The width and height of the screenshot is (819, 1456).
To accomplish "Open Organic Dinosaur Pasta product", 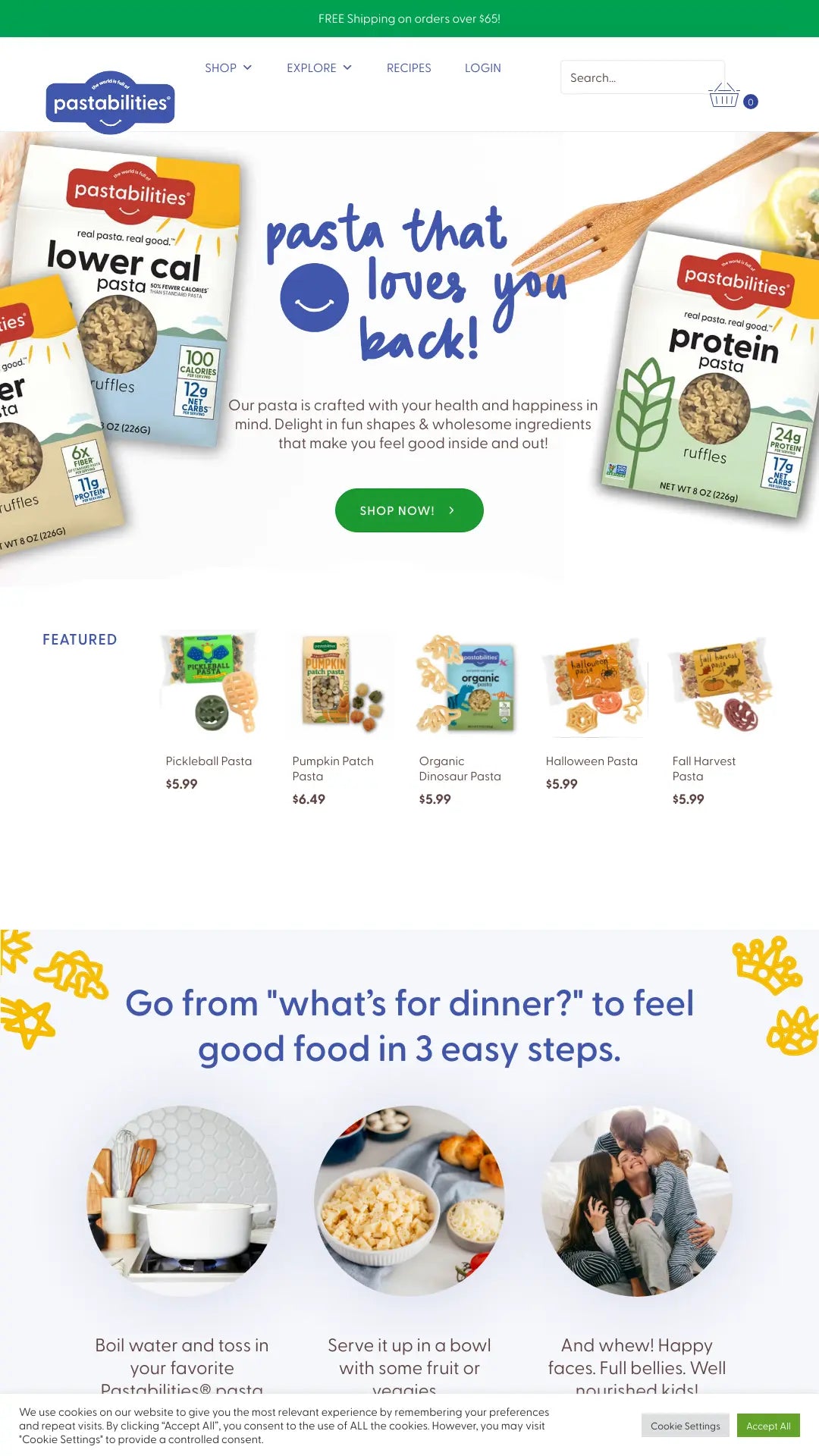I will [460, 767].
